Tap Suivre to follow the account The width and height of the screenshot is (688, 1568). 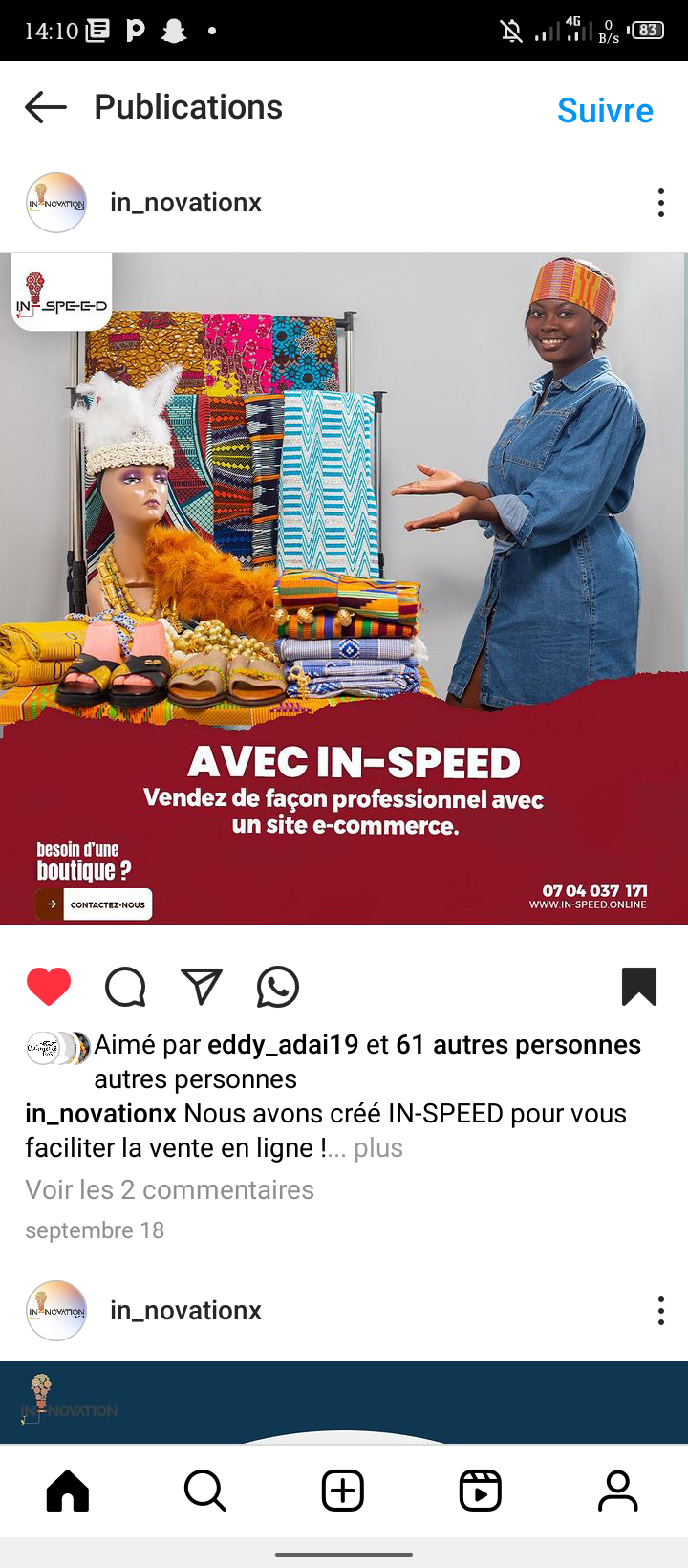[x=605, y=110]
